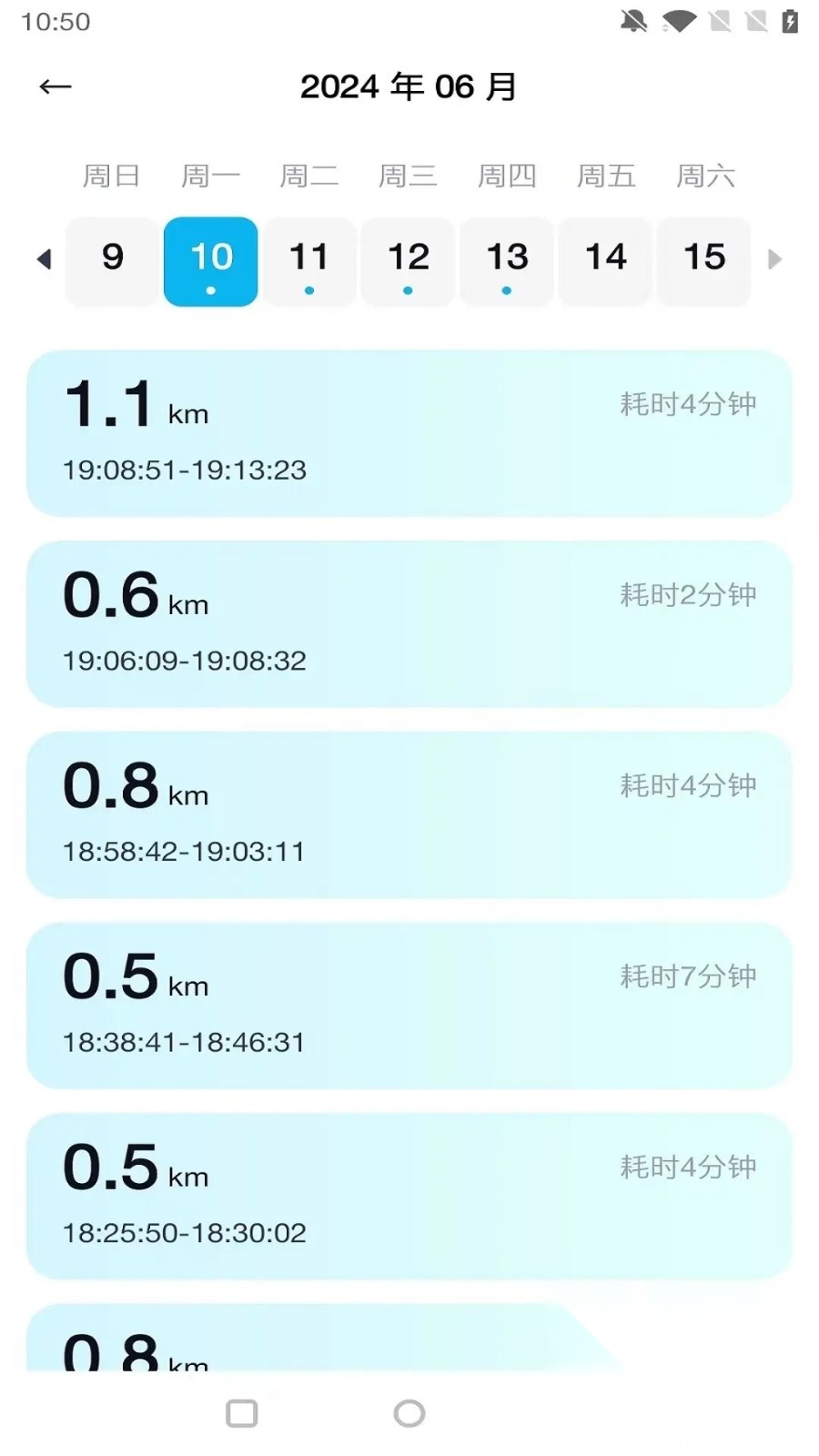Go back using the top-left arrow
Viewport: 819px width, 1456px height.
56,86
